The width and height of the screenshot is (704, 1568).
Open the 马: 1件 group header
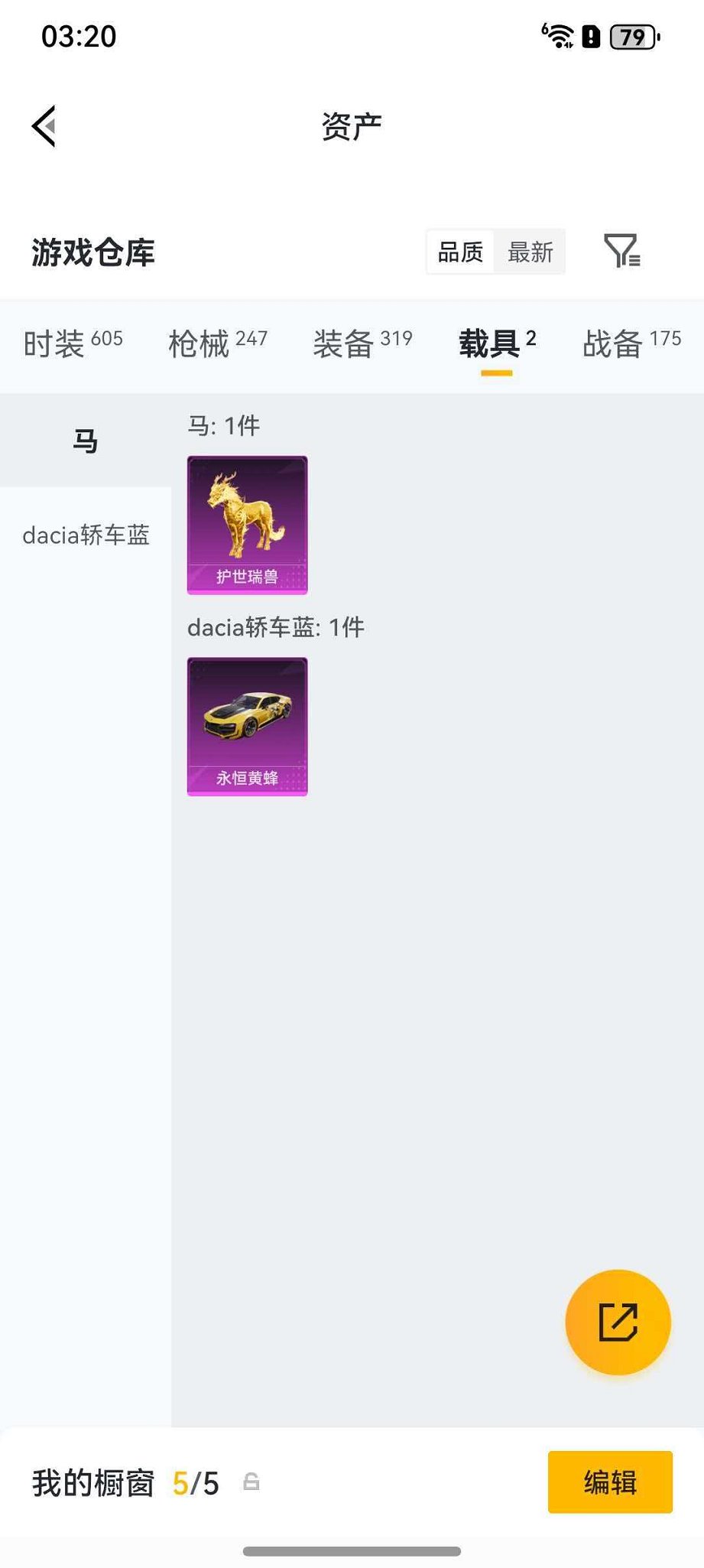224,425
